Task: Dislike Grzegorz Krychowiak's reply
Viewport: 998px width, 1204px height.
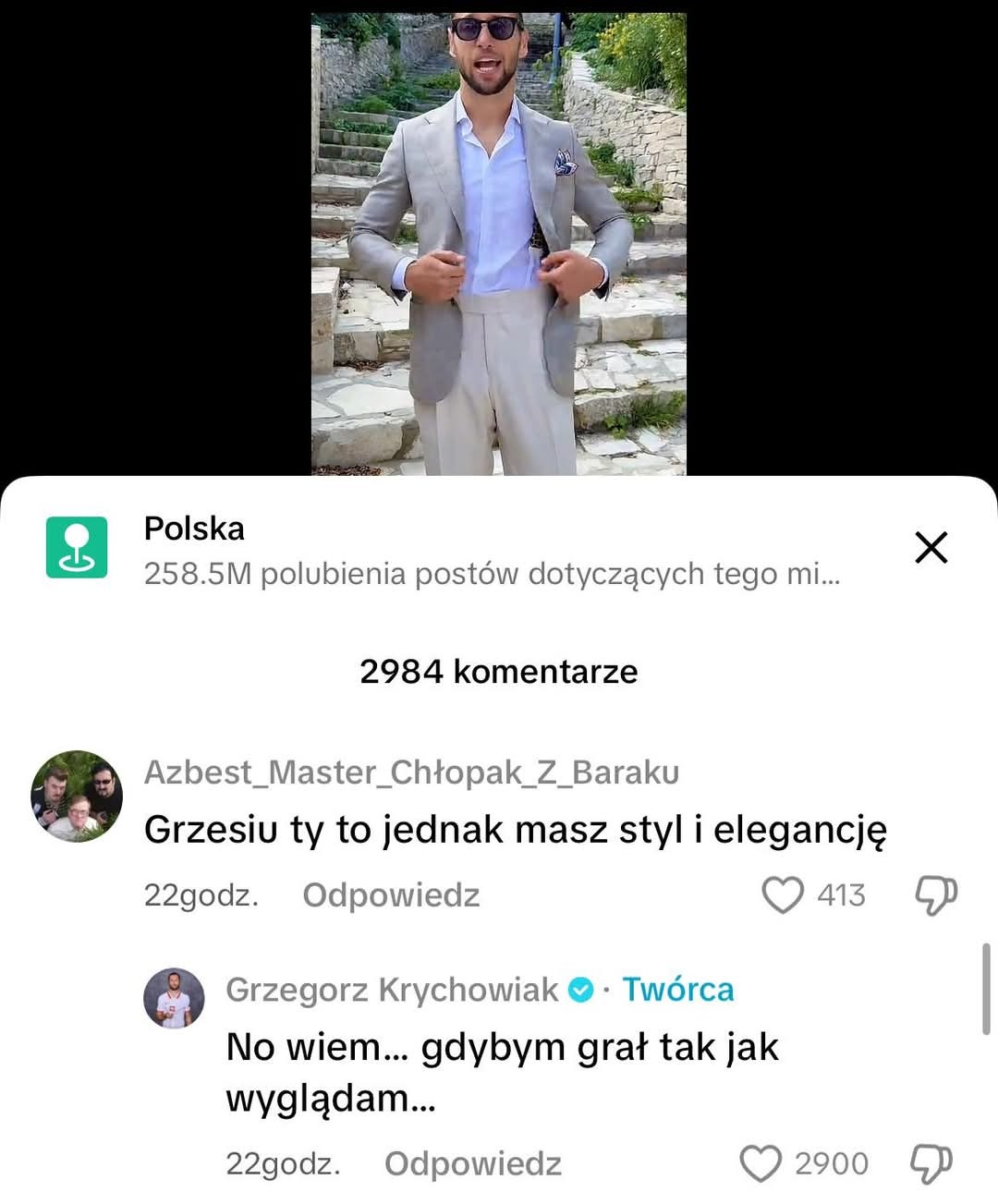Action: [931, 1163]
